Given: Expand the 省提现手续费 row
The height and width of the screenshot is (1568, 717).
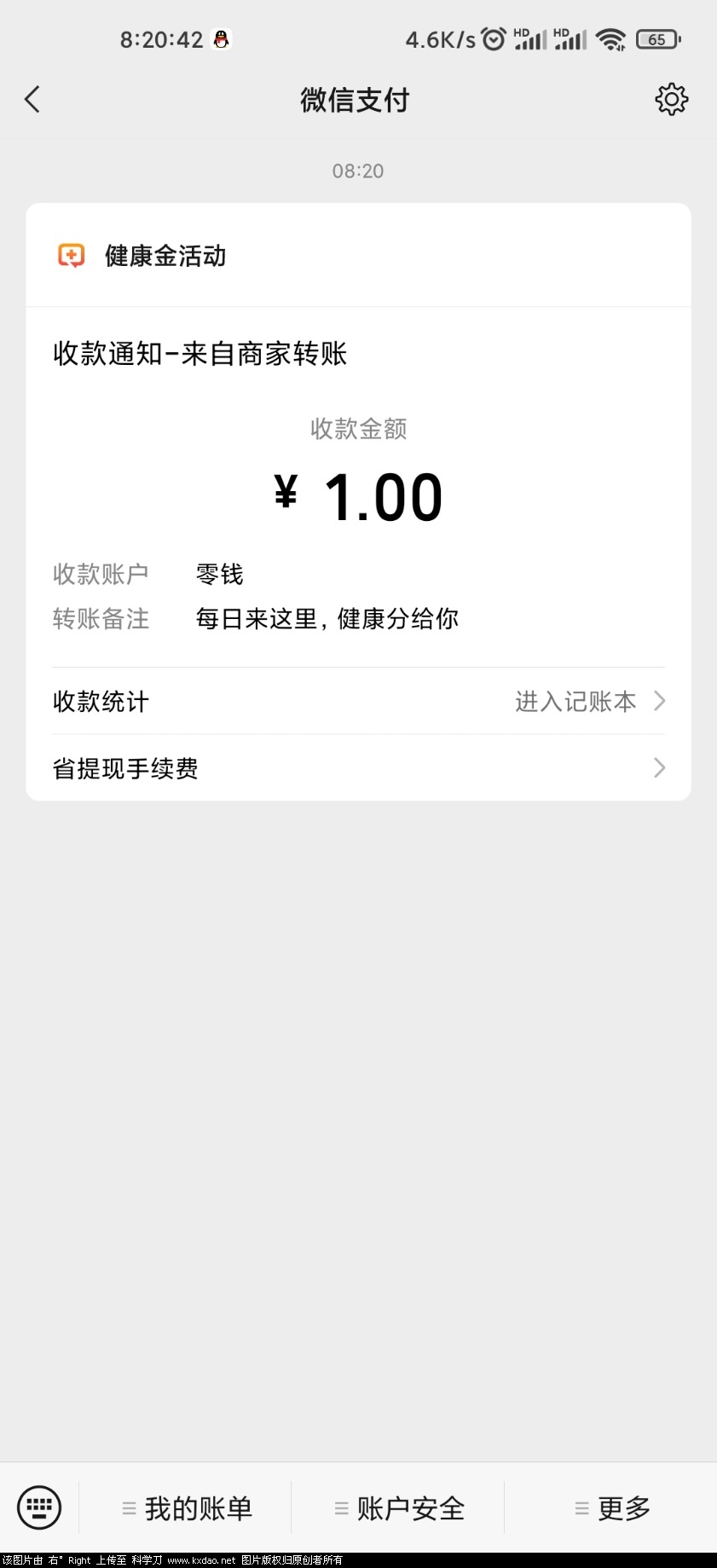Looking at the screenshot, I should click(358, 767).
